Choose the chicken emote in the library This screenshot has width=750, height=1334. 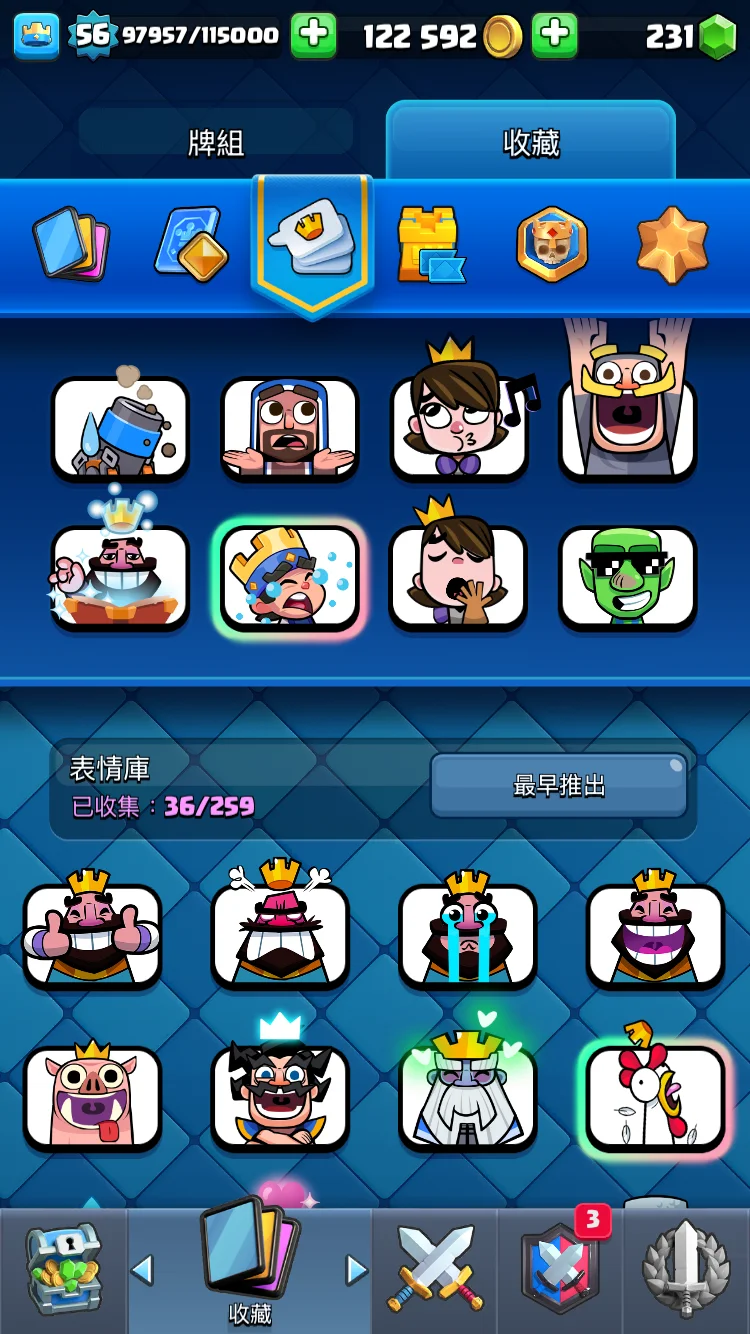coord(656,1097)
